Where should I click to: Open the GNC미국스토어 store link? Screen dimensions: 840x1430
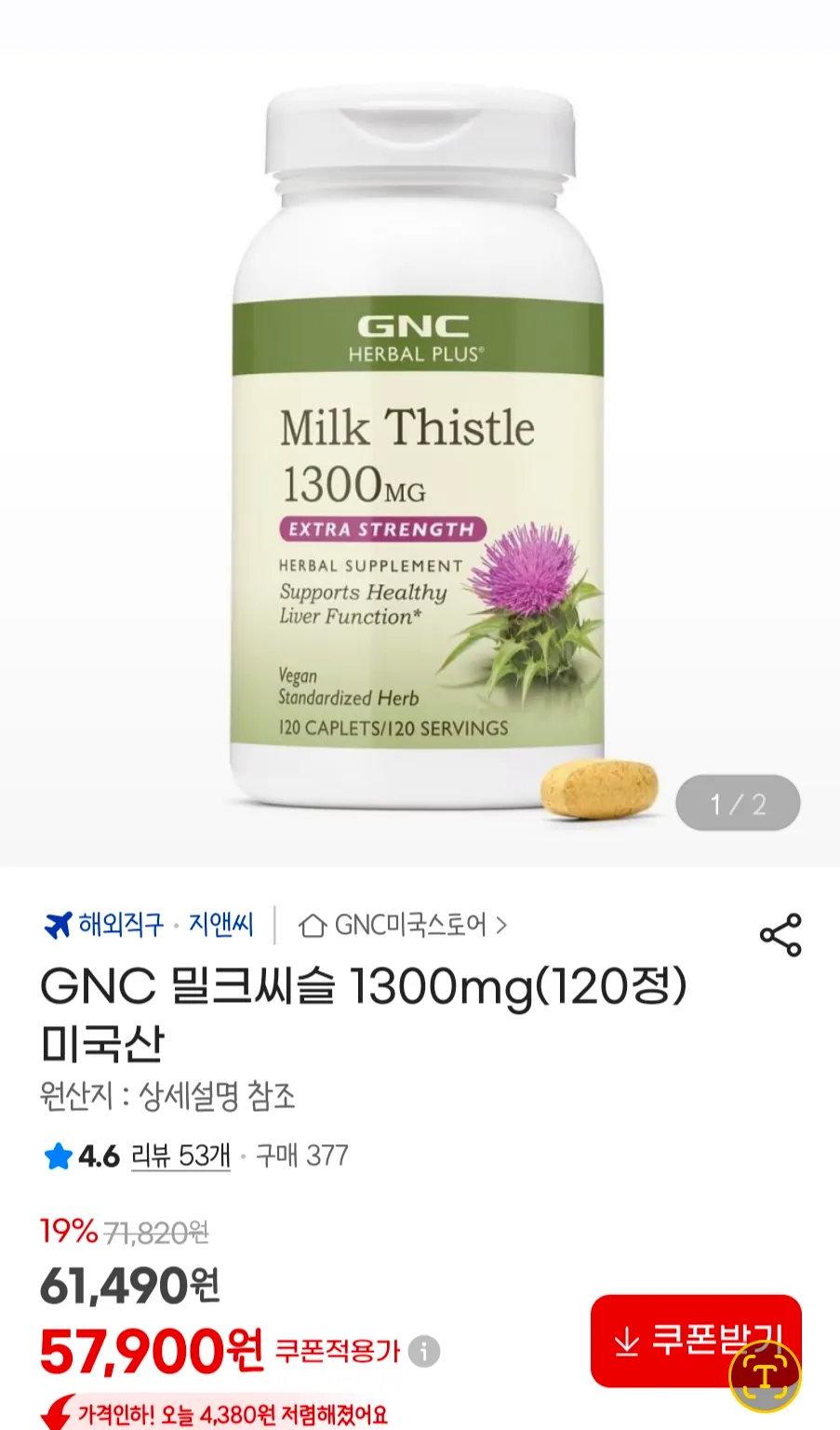(404, 925)
